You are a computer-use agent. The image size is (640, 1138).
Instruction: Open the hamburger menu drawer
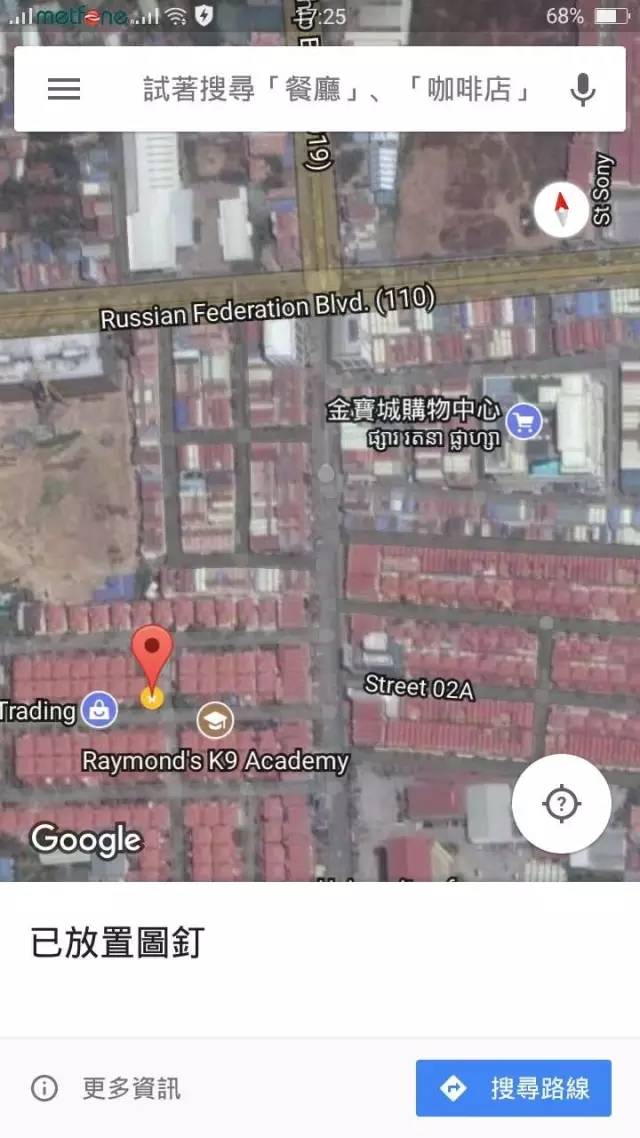(x=64, y=89)
